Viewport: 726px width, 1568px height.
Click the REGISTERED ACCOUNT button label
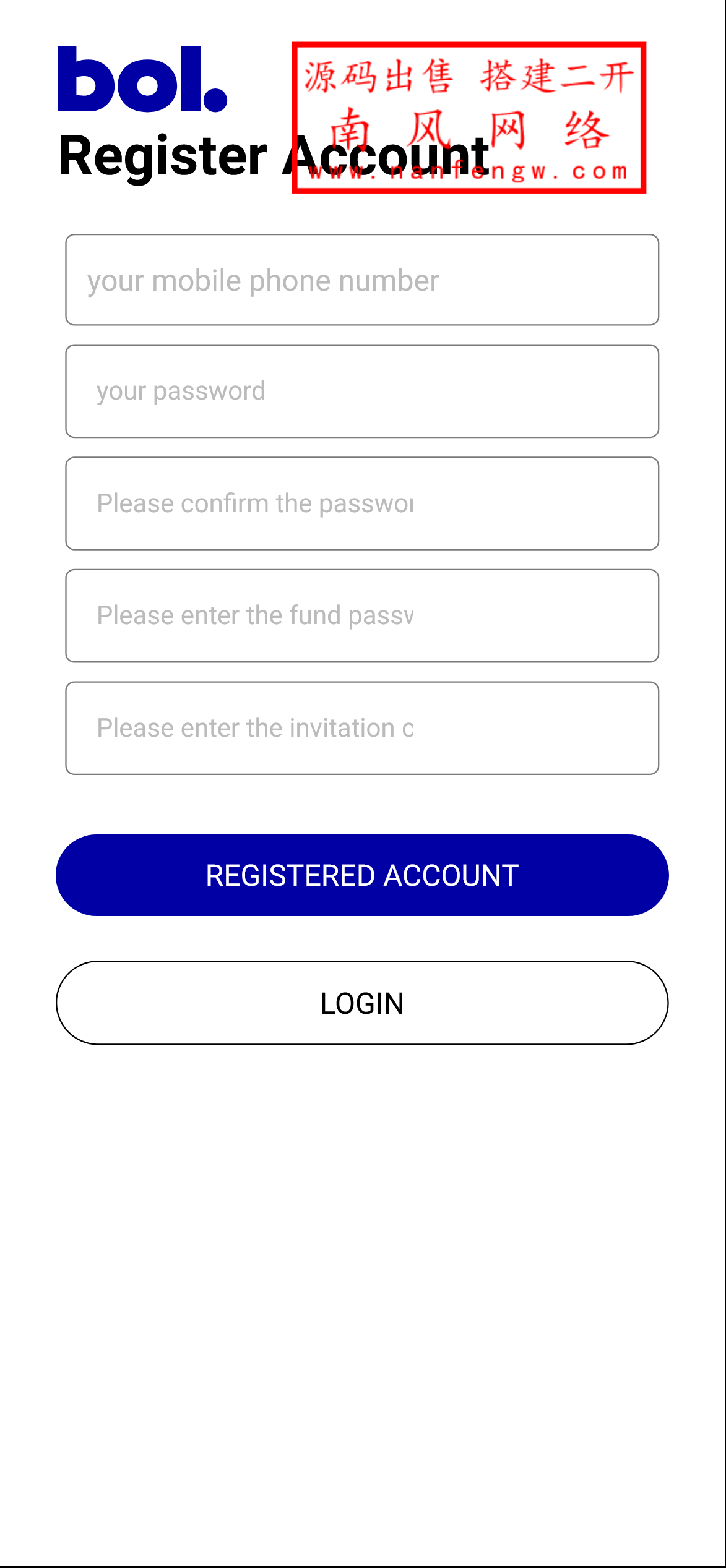coord(362,875)
